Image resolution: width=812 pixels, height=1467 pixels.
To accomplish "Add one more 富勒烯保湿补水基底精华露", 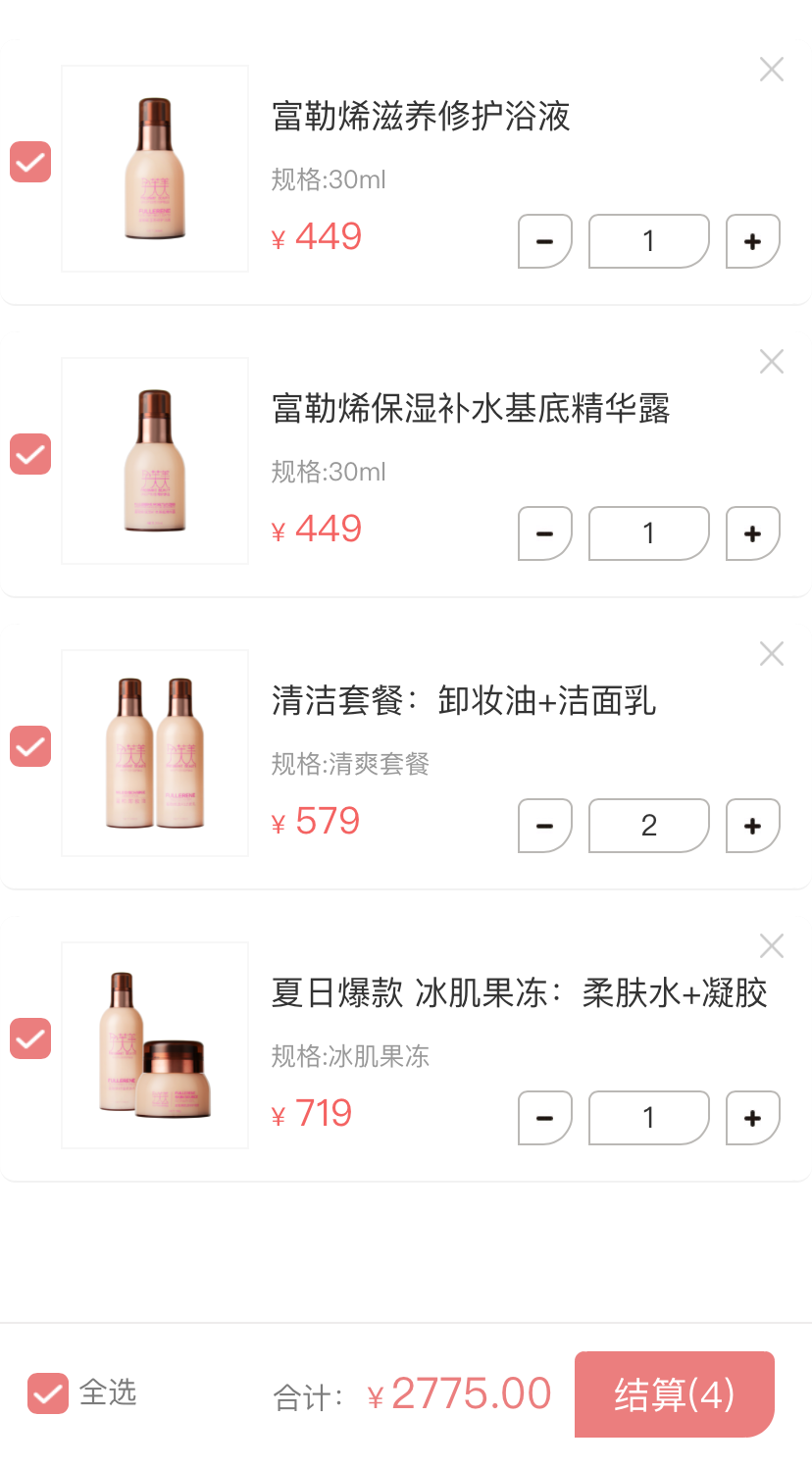I will 752,533.
